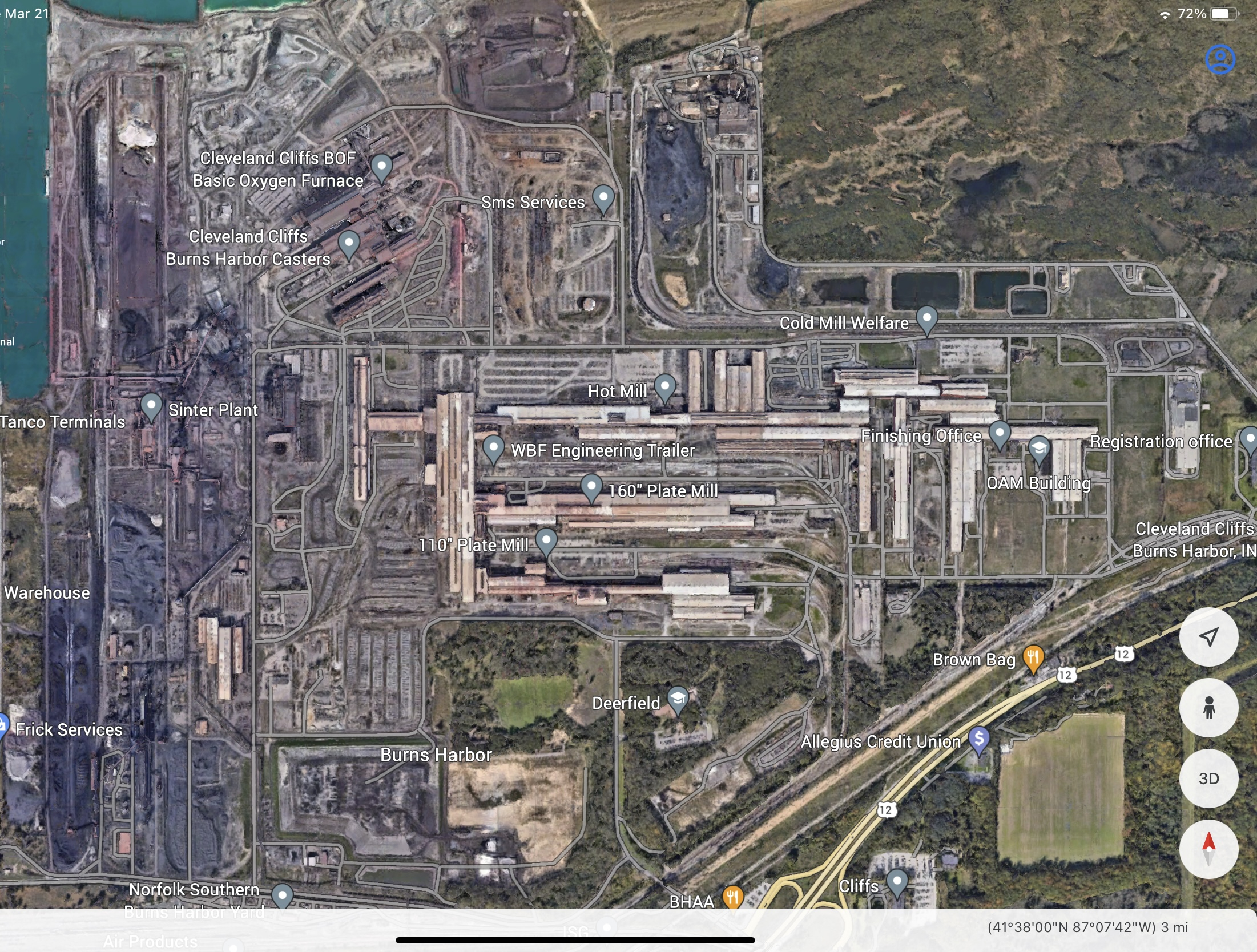Screen dimensions: 1257x952
Task: Select the WBF Engineering Trailer pin
Action: (x=493, y=448)
